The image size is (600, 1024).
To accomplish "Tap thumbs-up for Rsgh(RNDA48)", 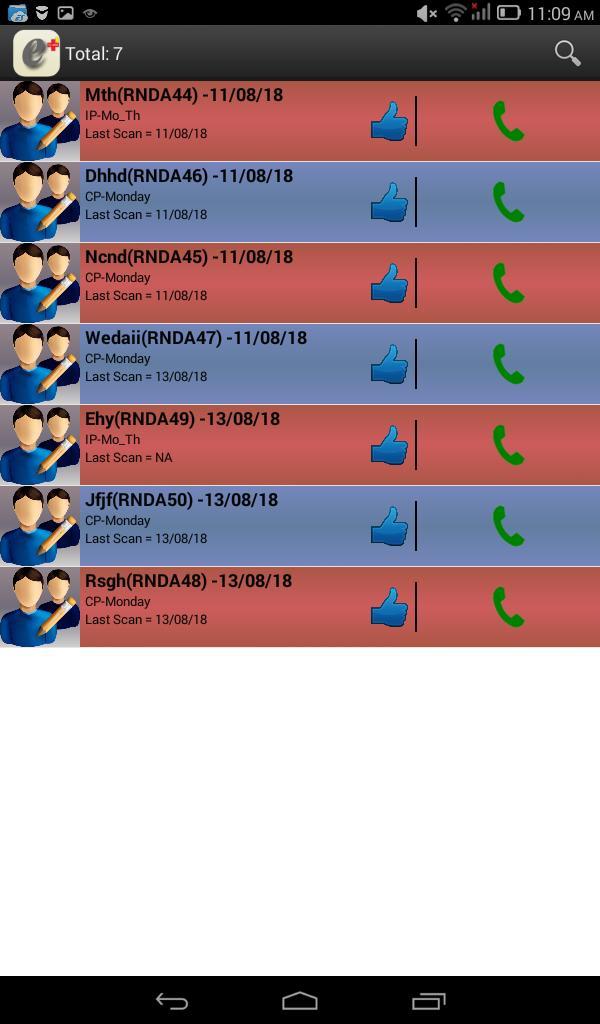I will (x=389, y=607).
